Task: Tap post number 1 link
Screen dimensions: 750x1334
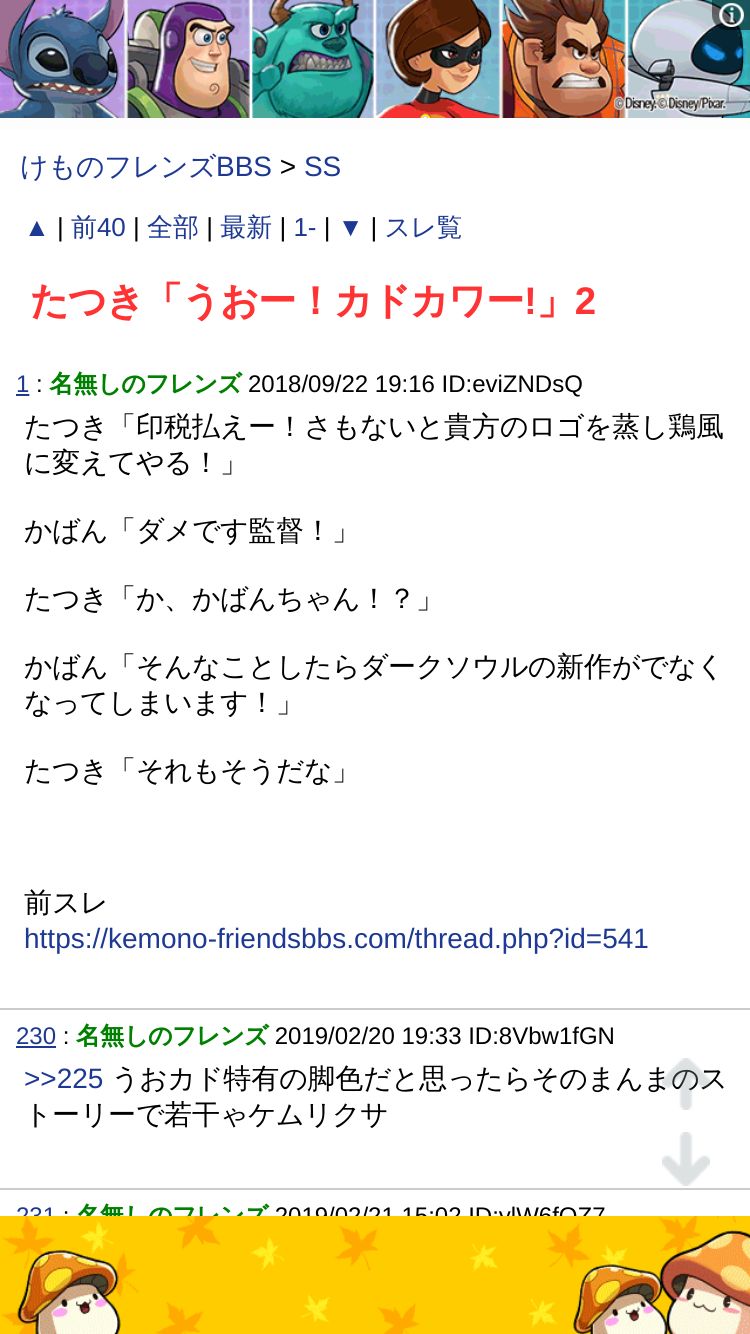Action: point(22,384)
